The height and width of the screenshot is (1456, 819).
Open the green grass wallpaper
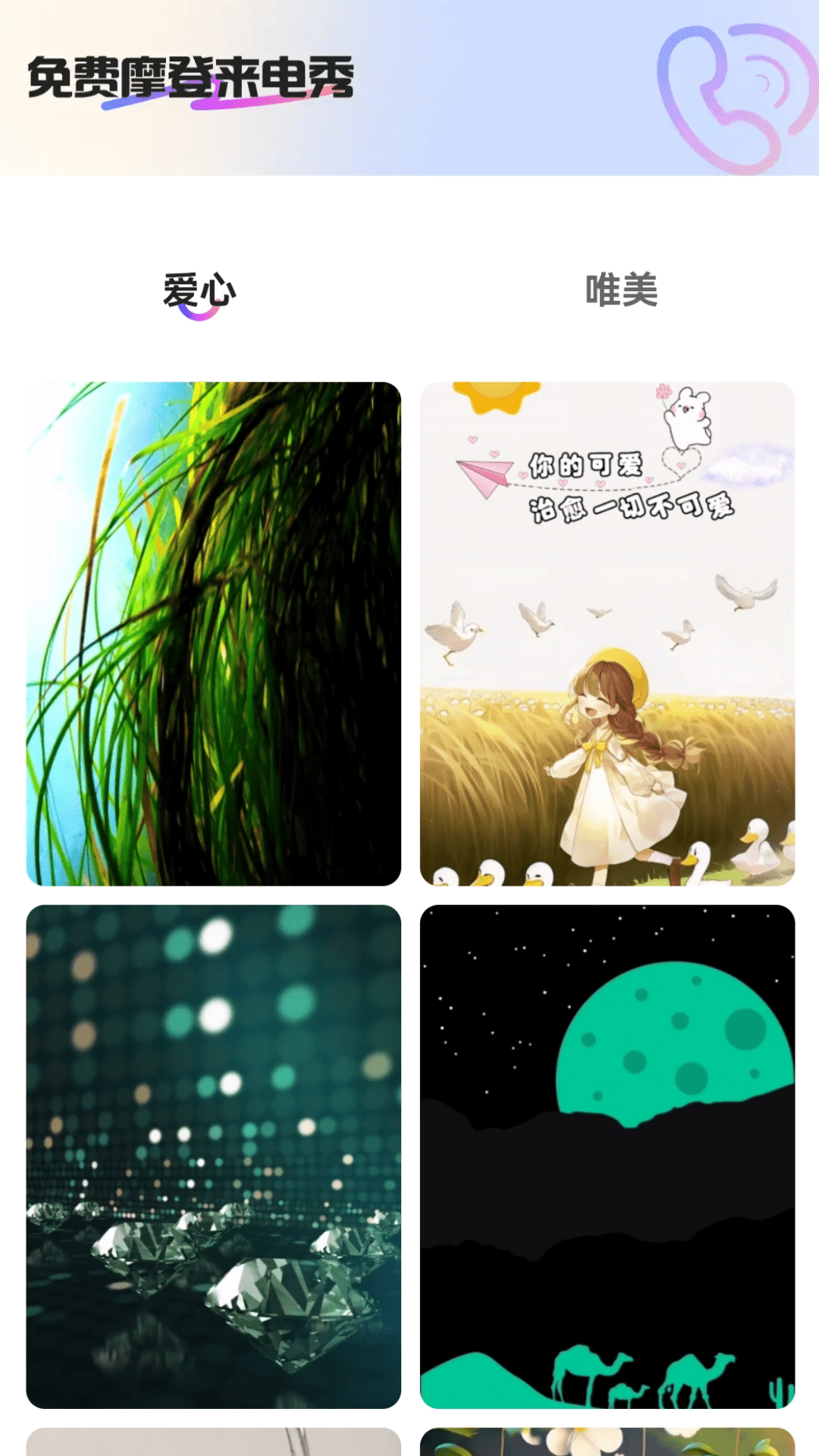click(x=214, y=634)
